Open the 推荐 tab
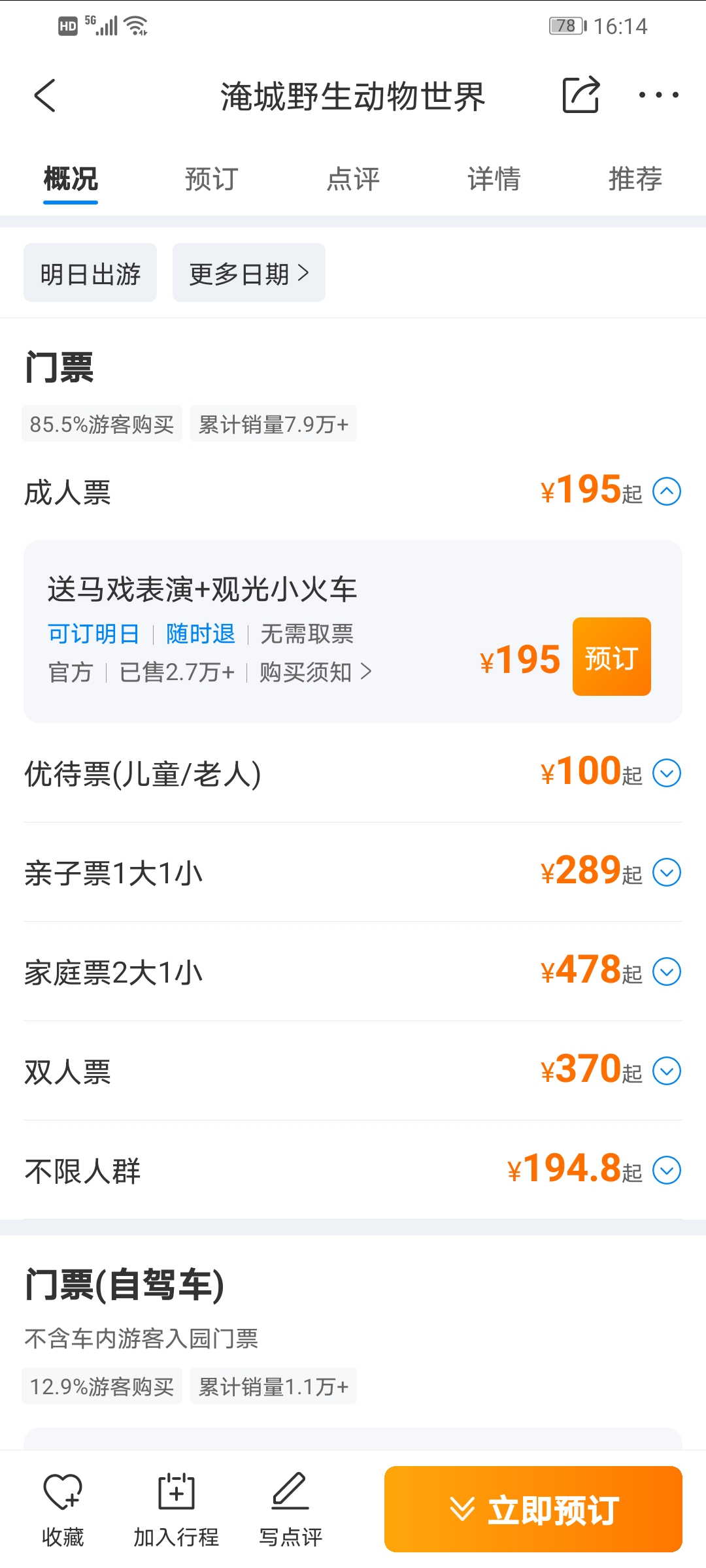Viewport: 706px width, 1568px height. [x=635, y=179]
